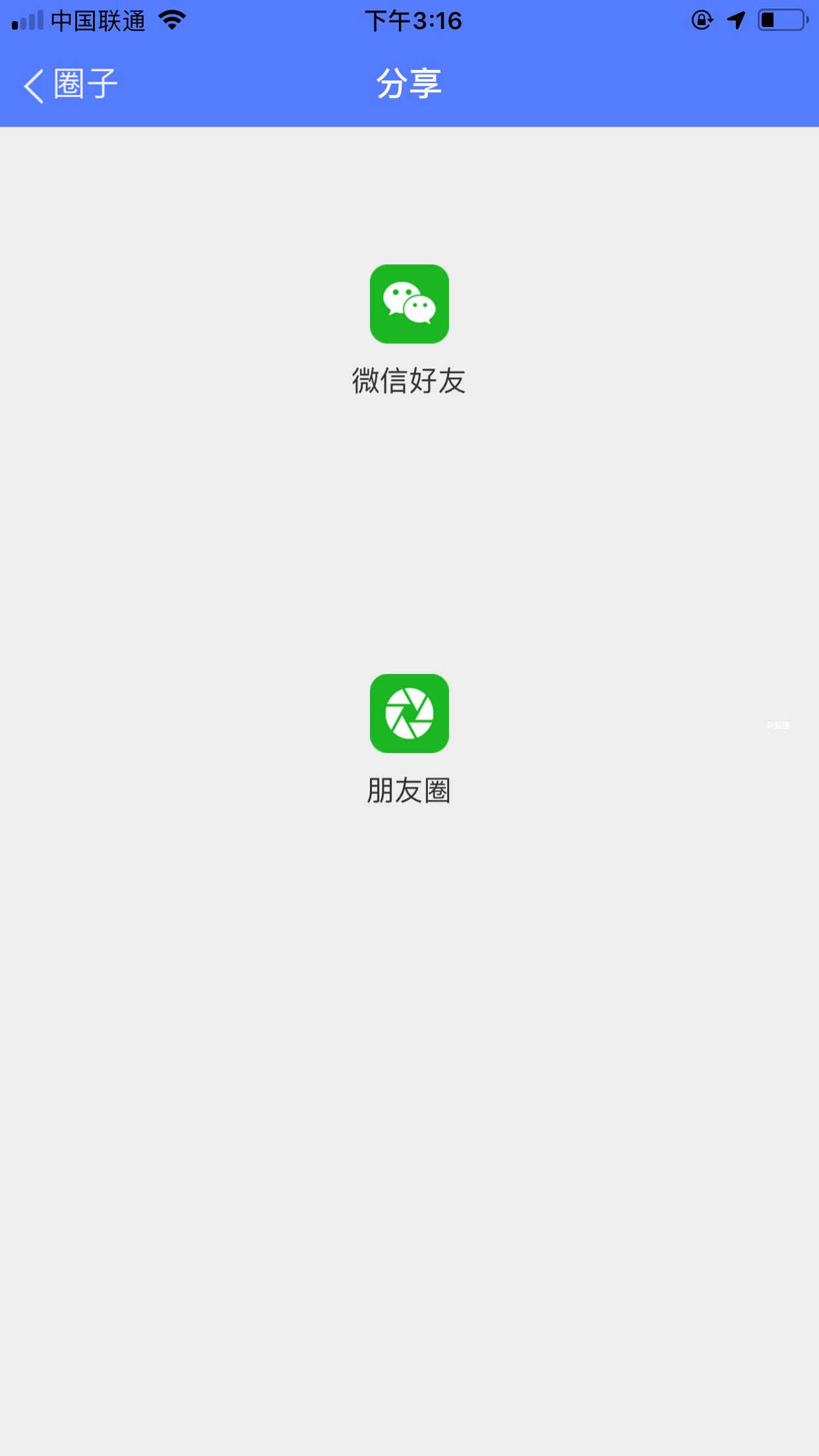
Task: Share to 朋友圈
Action: (409, 713)
